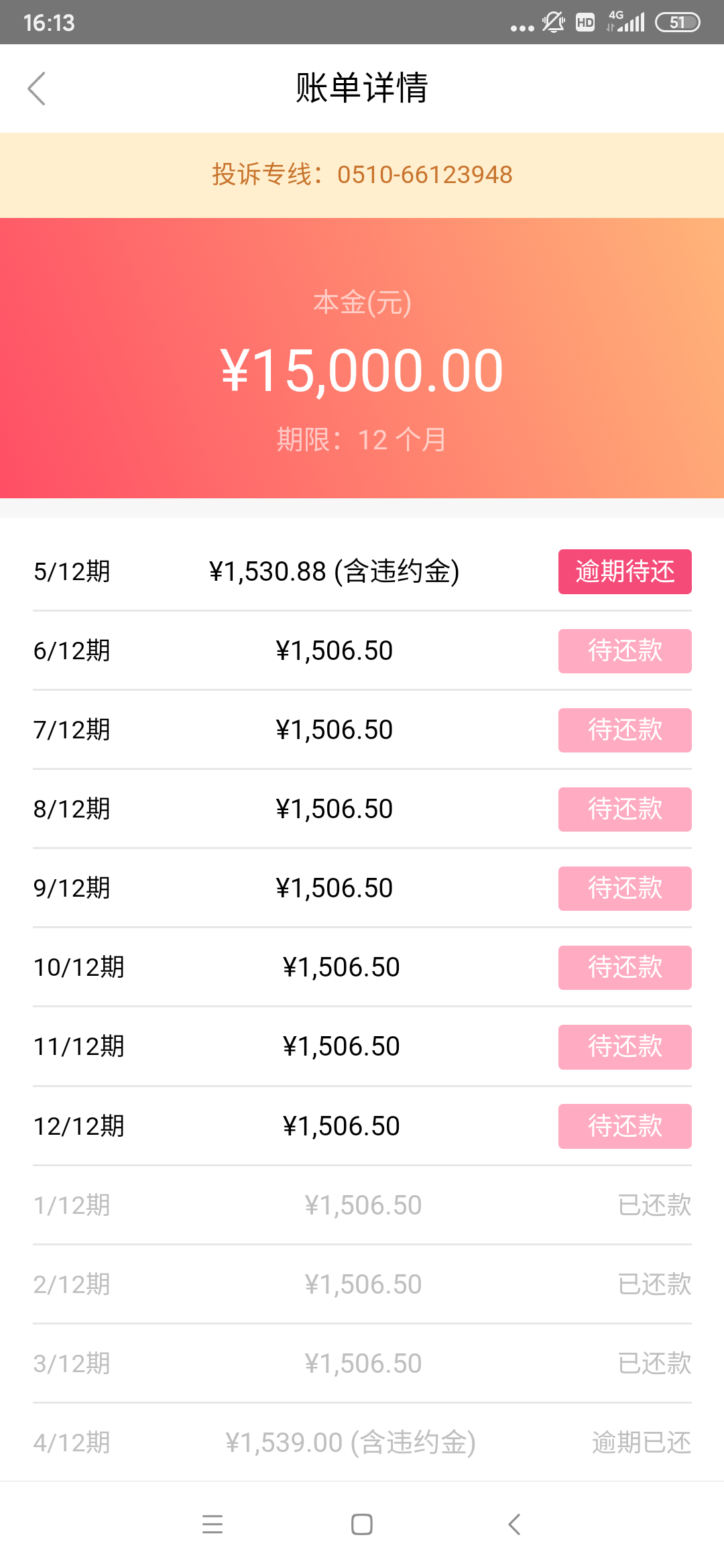
Task: Open recent apps from the navigation bar
Action: (213, 1524)
